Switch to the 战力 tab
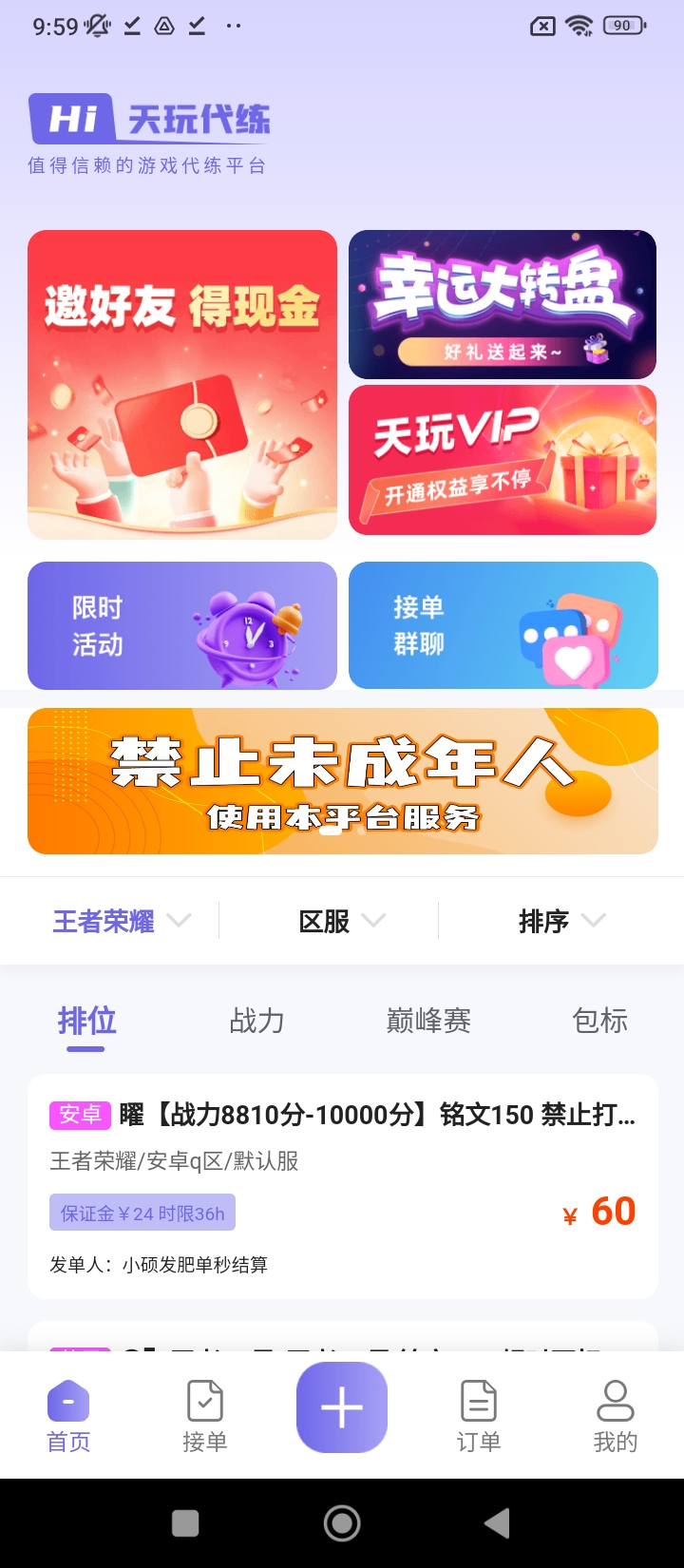 click(x=256, y=1022)
